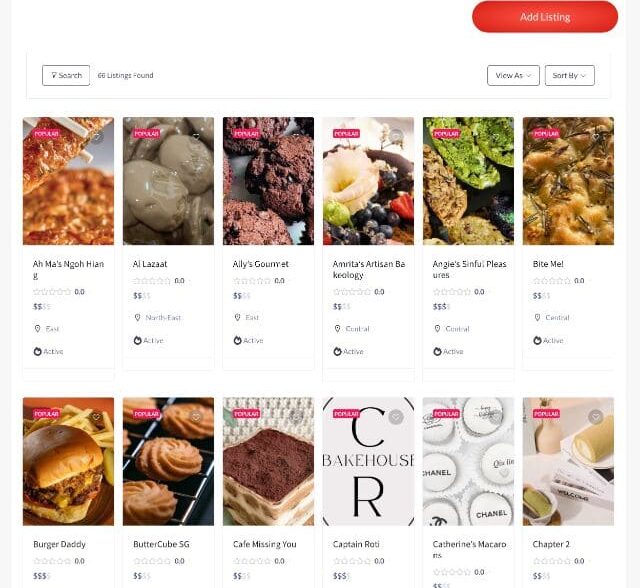Favorite Amrita's Artisan Bakeology with the heart
The width and height of the screenshot is (640, 588).
tap(396, 137)
